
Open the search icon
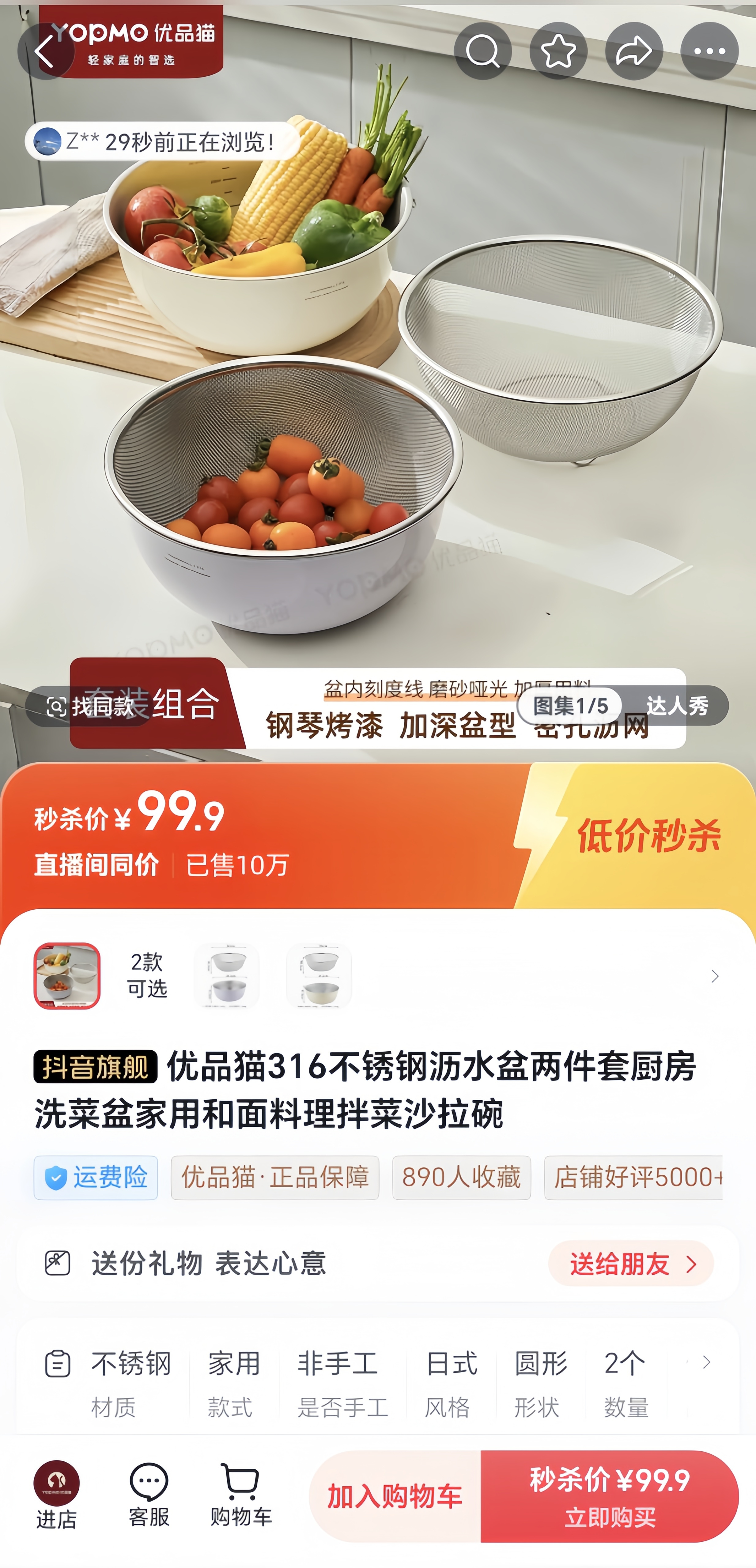[x=482, y=52]
